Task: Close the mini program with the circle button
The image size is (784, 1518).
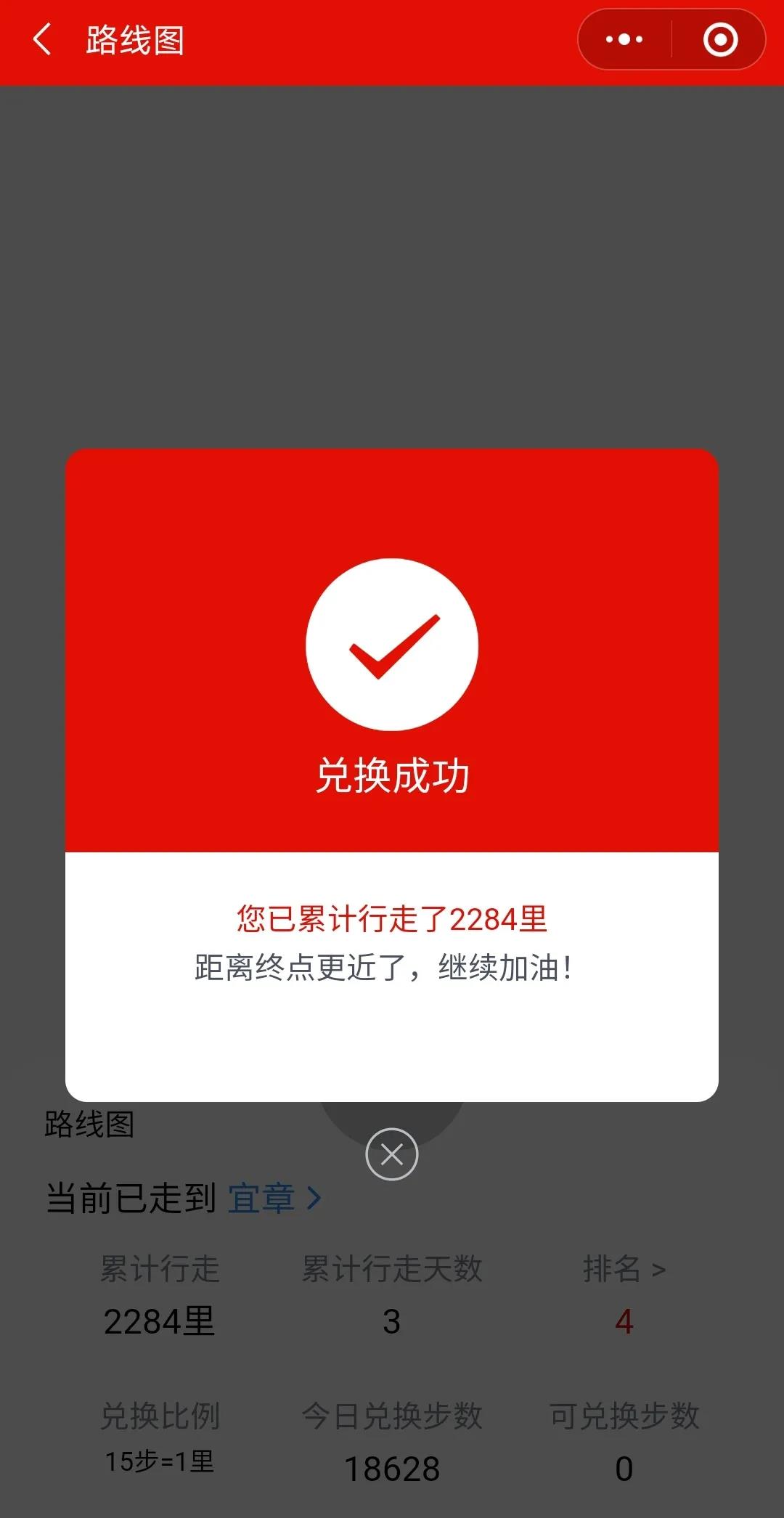Action: 720,40
